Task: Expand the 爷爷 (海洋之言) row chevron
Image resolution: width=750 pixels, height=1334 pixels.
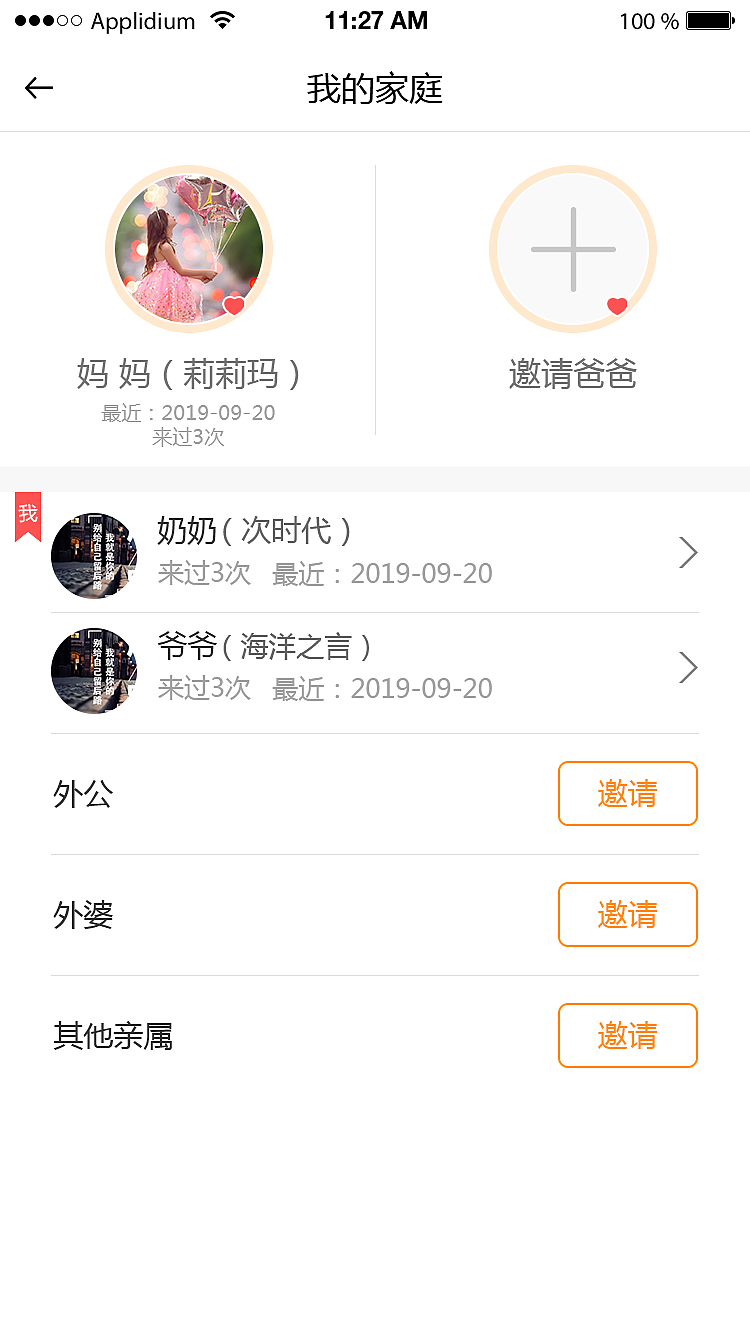Action: click(x=687, y=667)
